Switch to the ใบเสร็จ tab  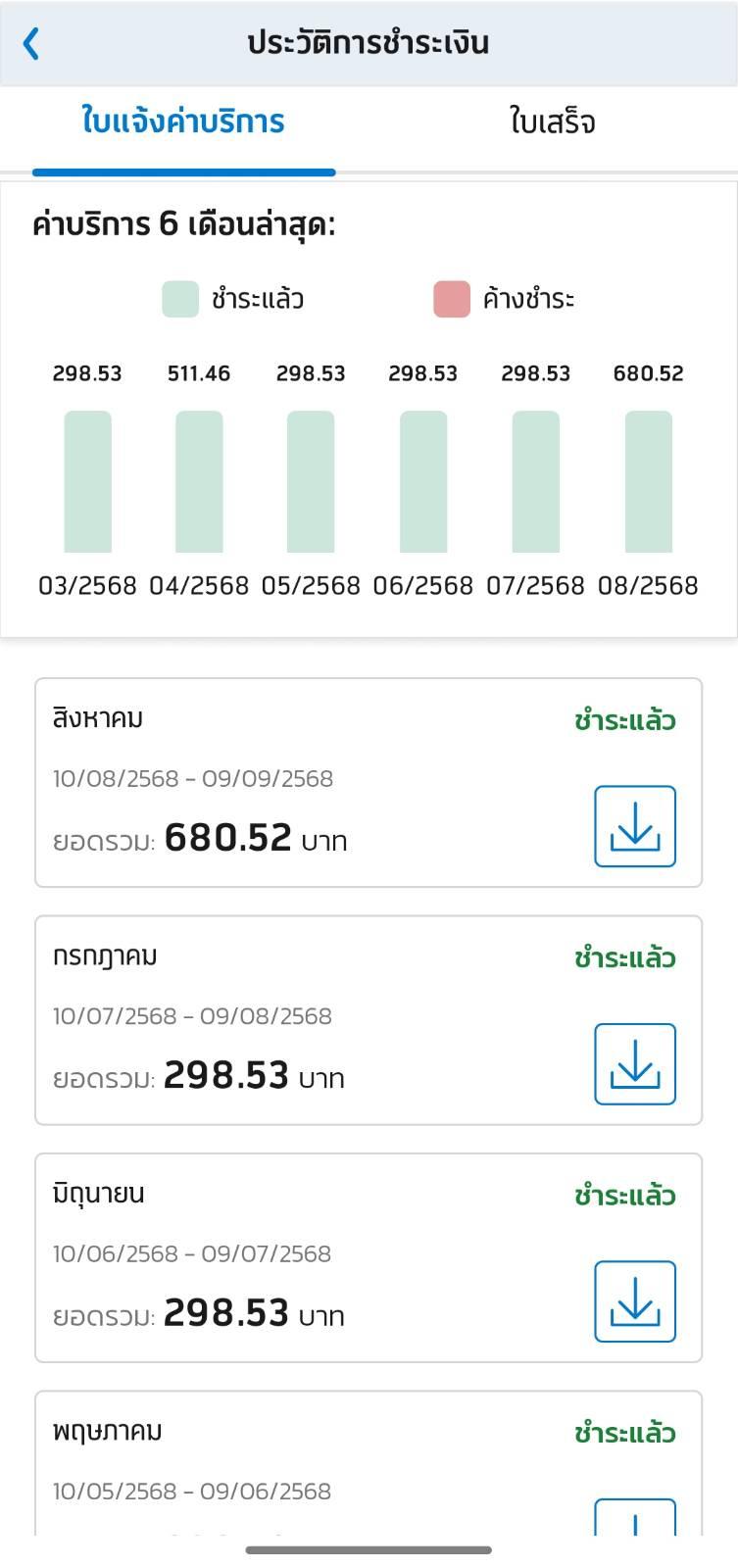pos(552,122)
